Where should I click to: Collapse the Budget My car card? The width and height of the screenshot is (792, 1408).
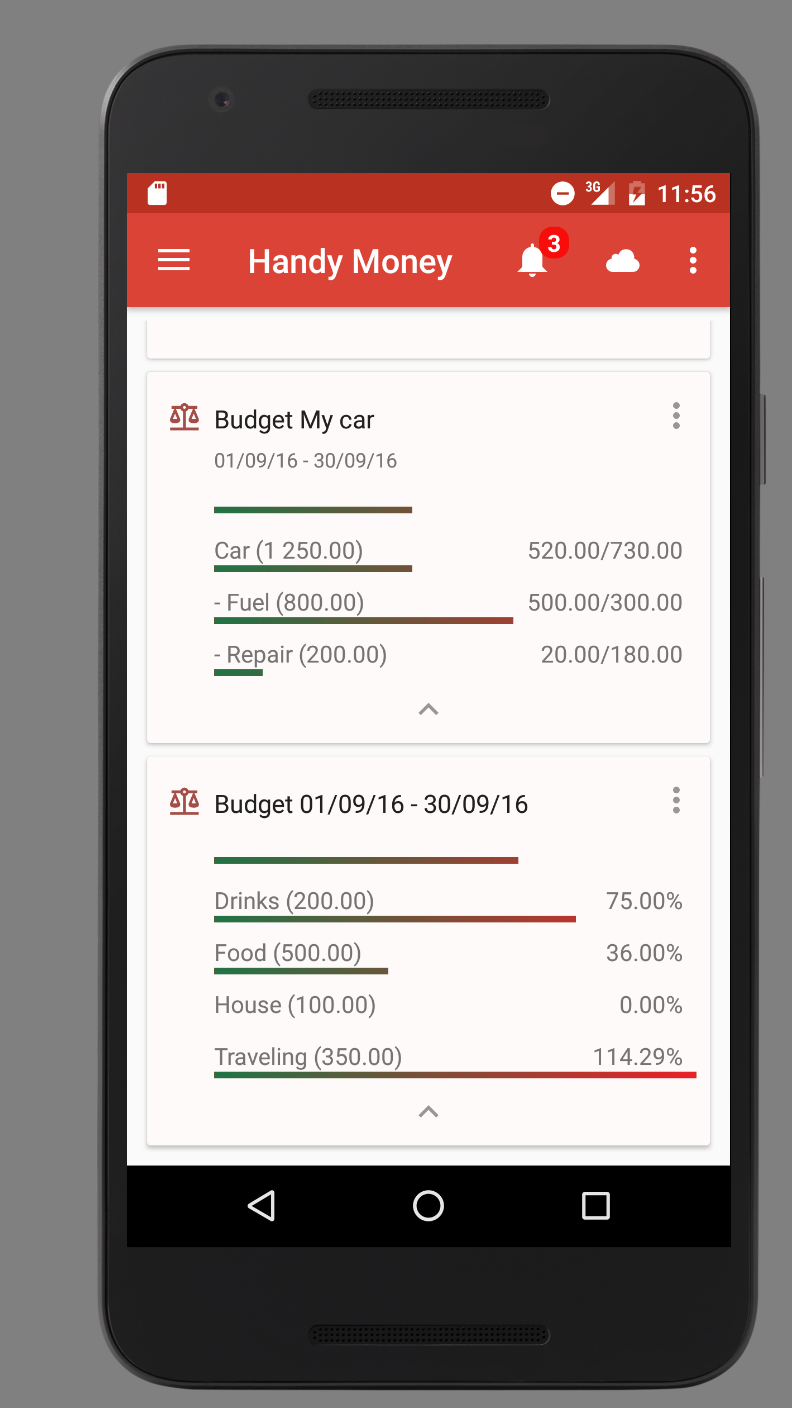click(x=428, y=709)
